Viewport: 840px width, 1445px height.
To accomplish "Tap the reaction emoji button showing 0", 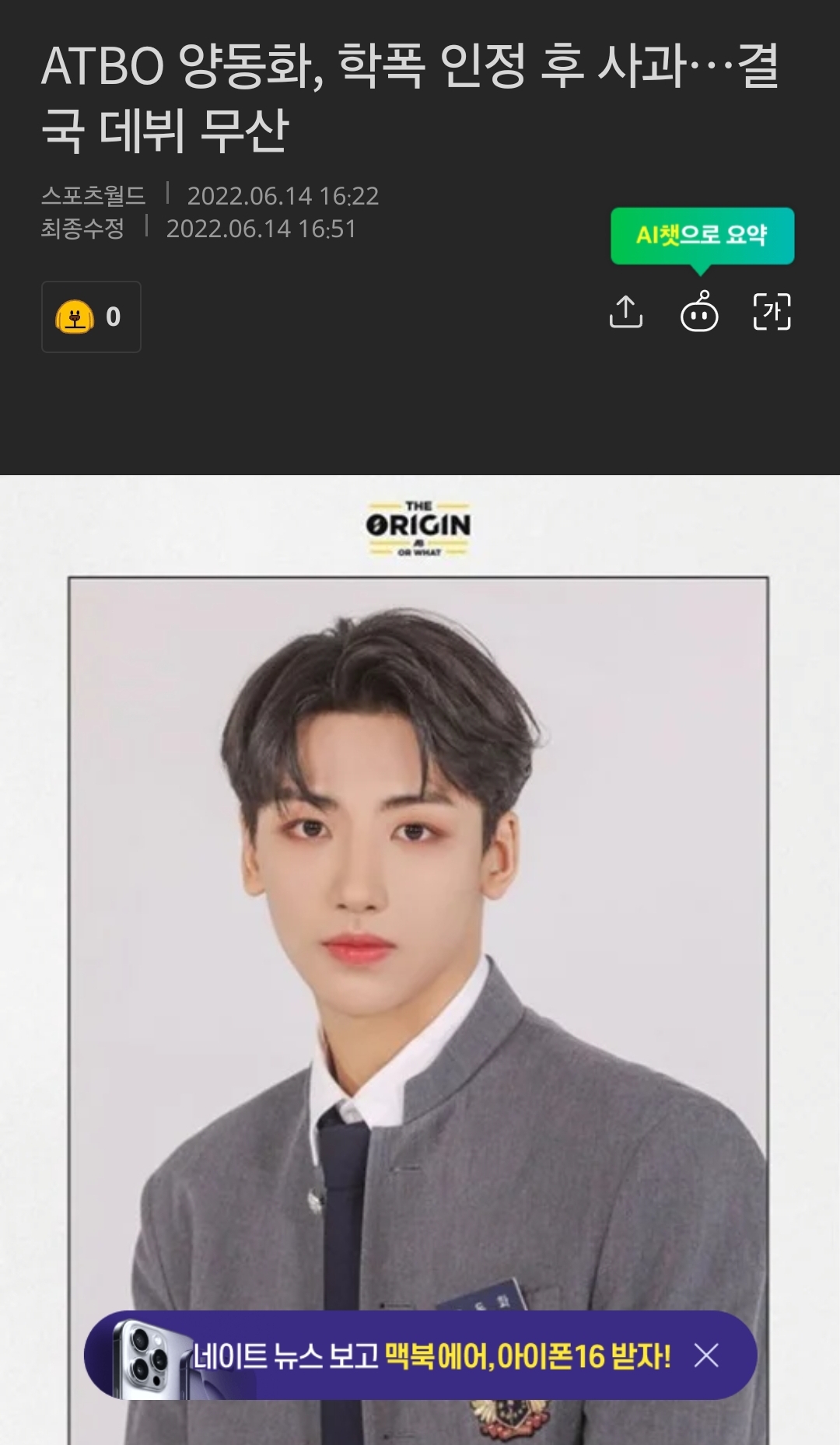I will click(91, 317).
